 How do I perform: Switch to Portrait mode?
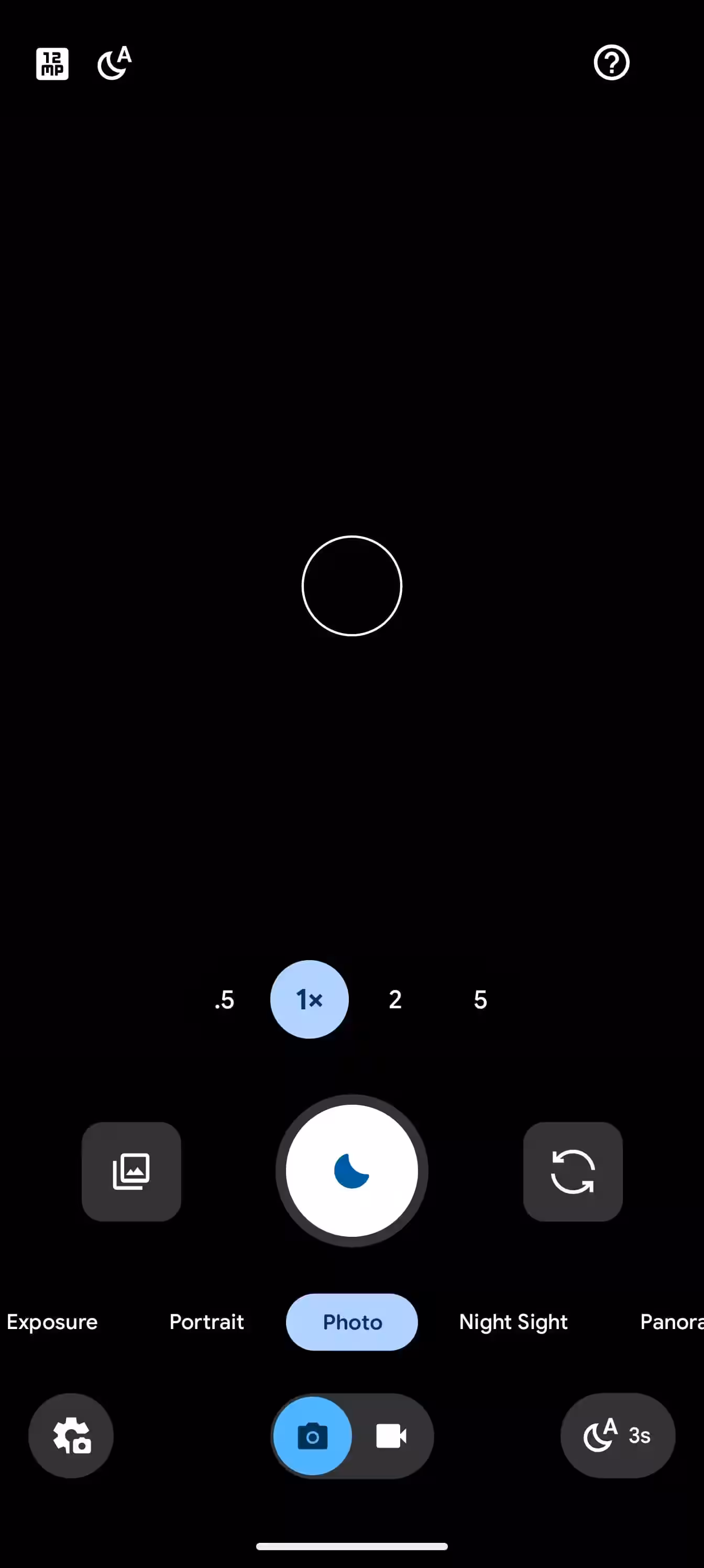pos(206,1322)
